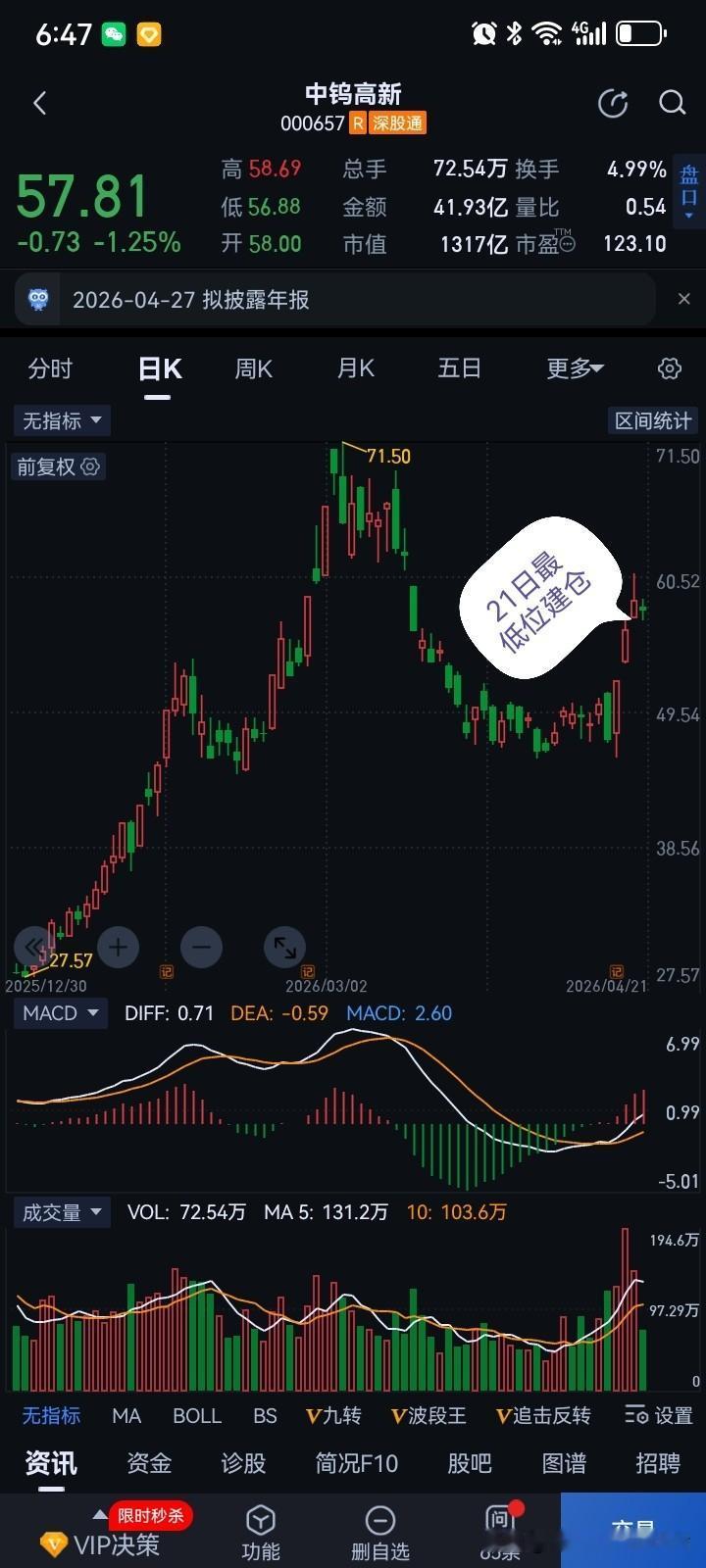Screen dimensions: 706x1568
Task: Zoom out the chart with minus button
Action: coord(201,948)
